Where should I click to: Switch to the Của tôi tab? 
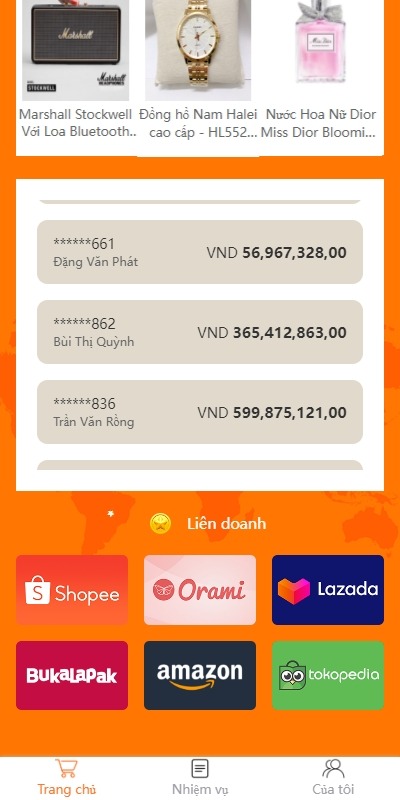[333, 778]
